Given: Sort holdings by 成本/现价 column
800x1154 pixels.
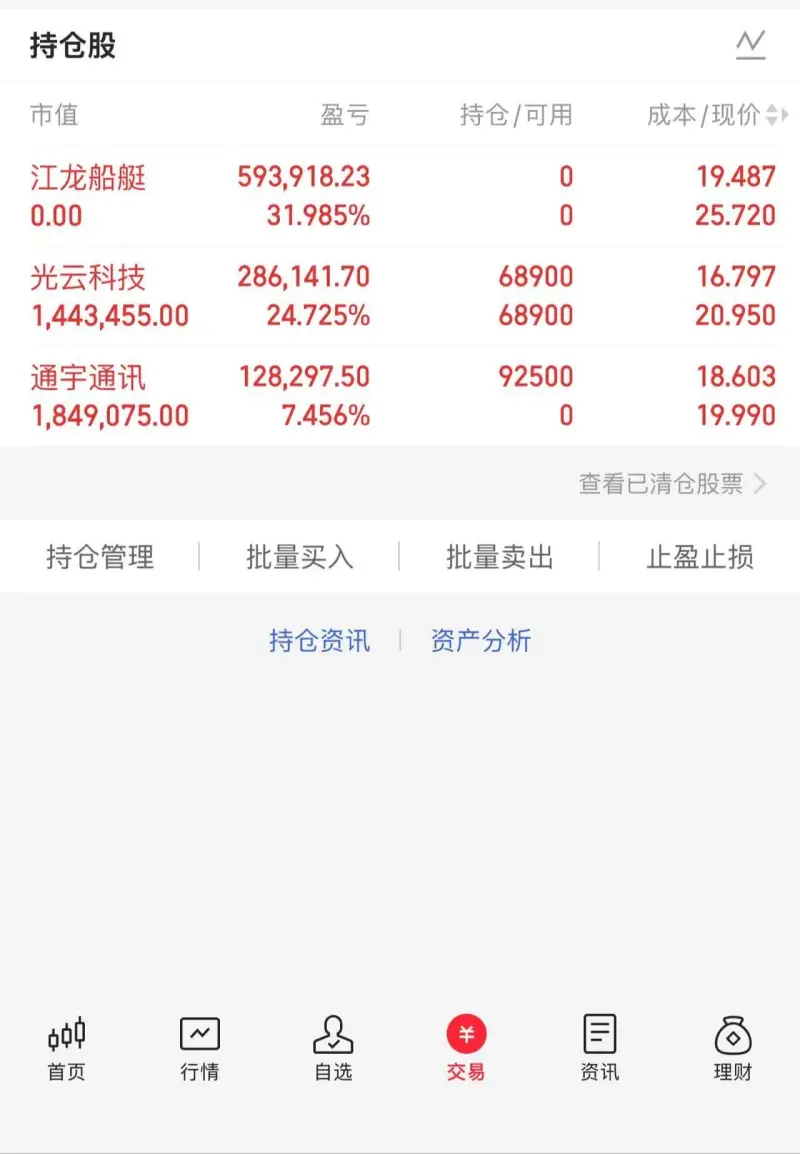Looking at the screenshot, I should click(x=711, y=115).
